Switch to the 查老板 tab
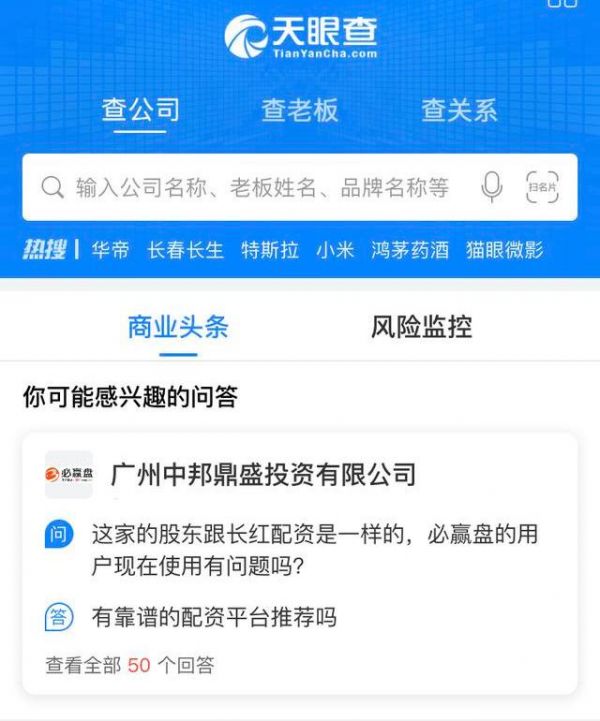 click(300, 110)
